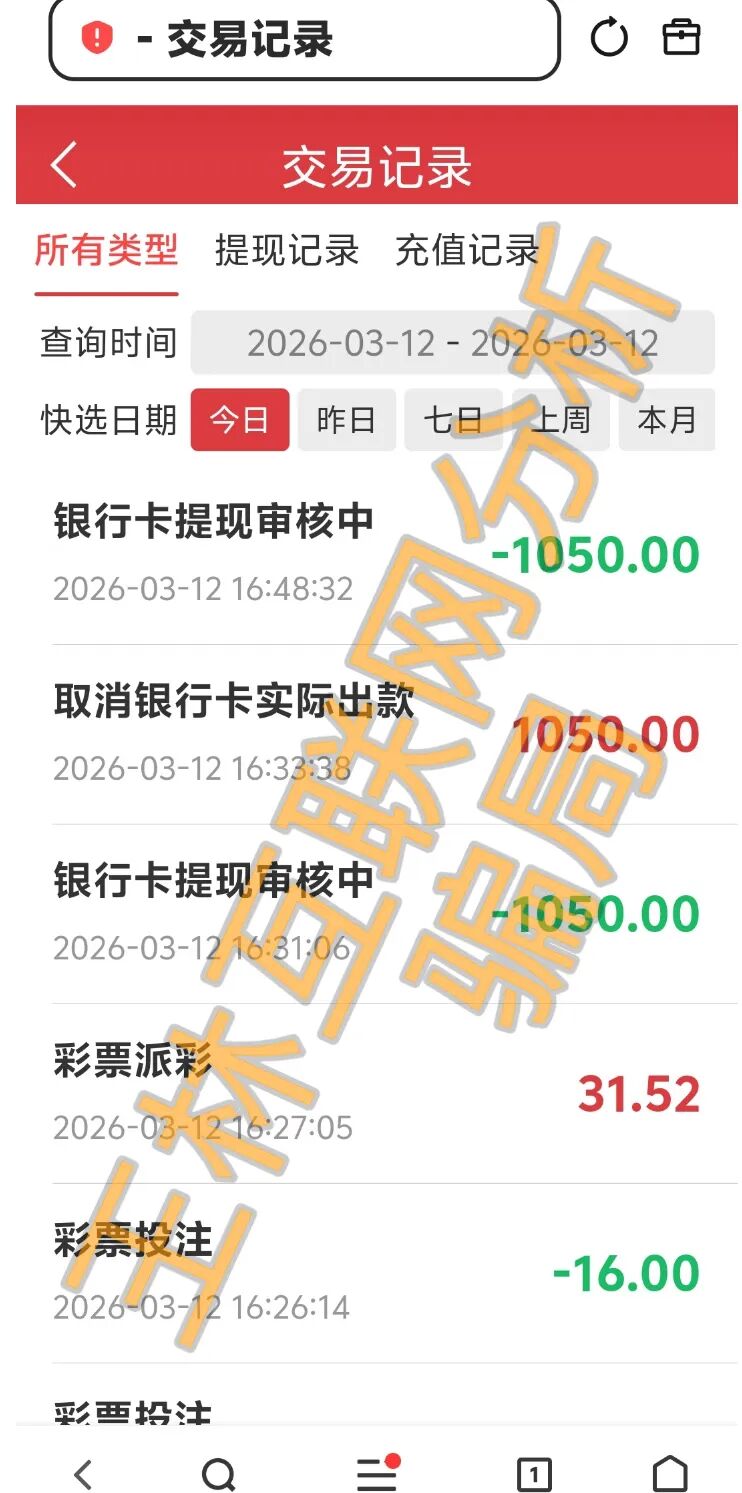Filter records by 昨日
Screen dimensions: 742x1493
click(346, 420)
